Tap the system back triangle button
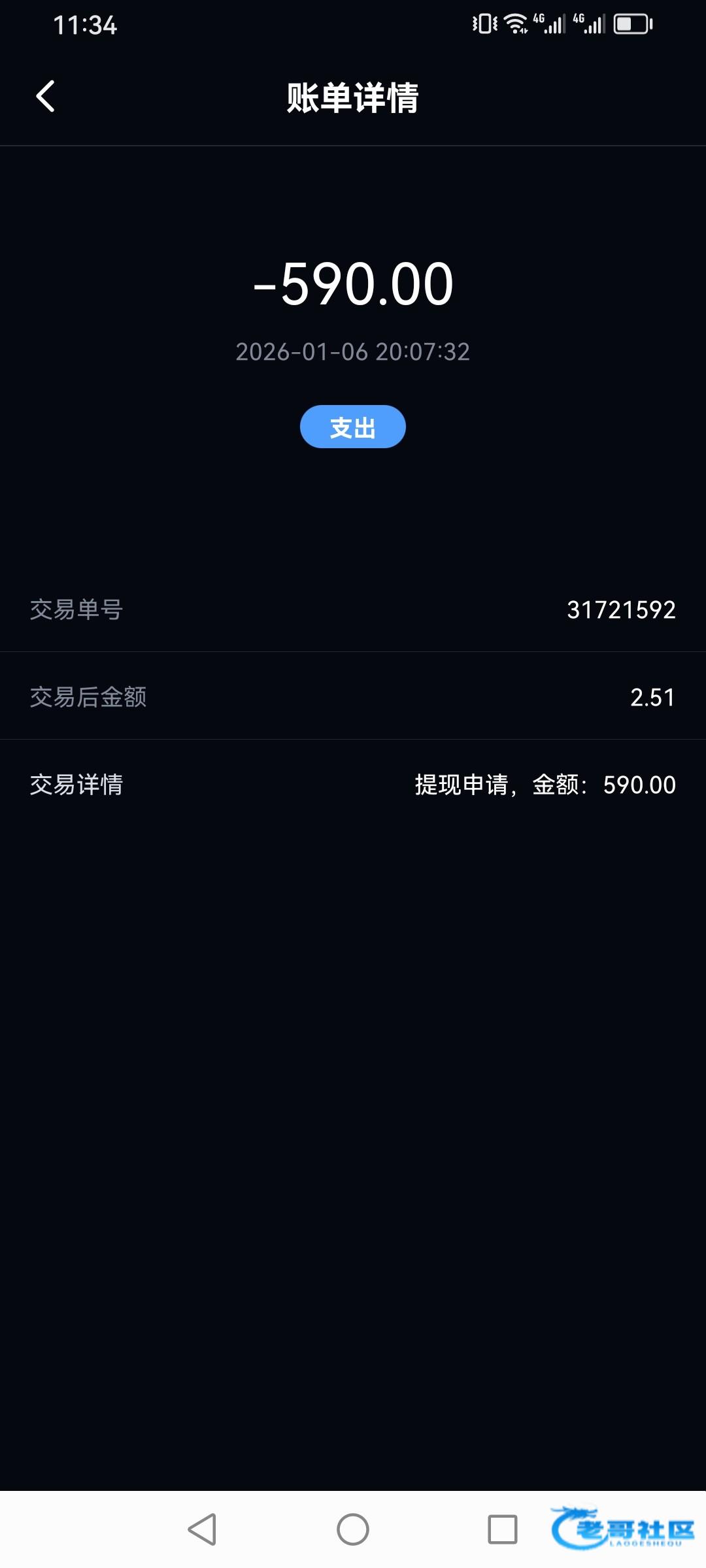 point(202,1529)
